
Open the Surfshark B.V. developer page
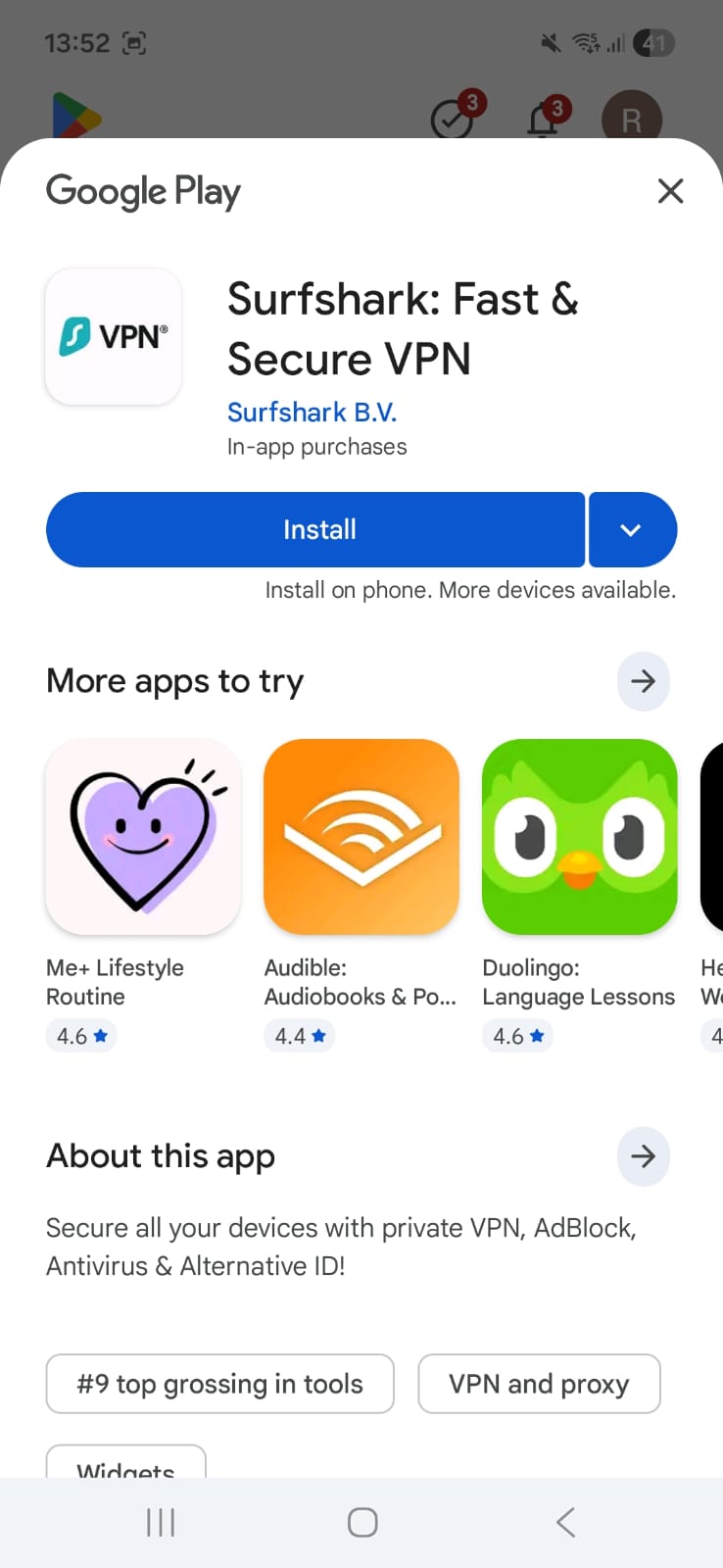tap(312, 412)
